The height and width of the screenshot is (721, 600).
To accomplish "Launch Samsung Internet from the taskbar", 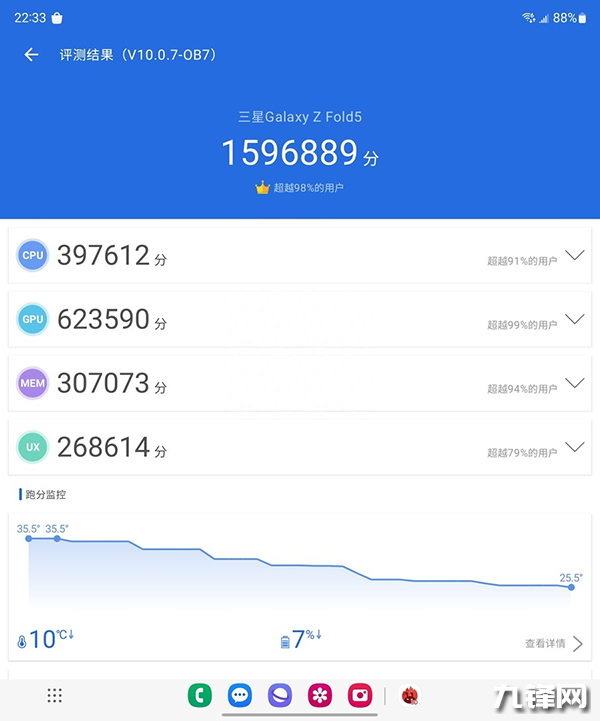I will [280, 695].
